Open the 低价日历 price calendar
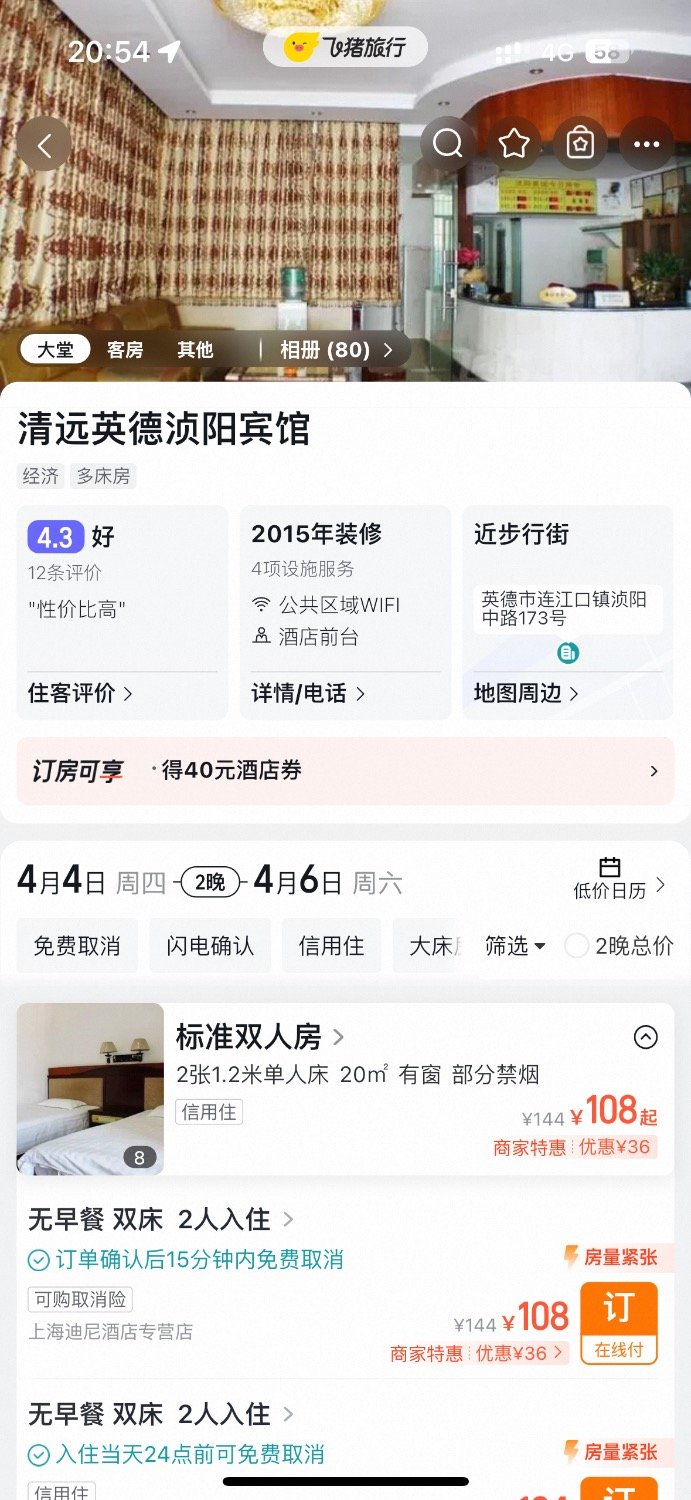The image size is (691, 1500). click(619, 879)
